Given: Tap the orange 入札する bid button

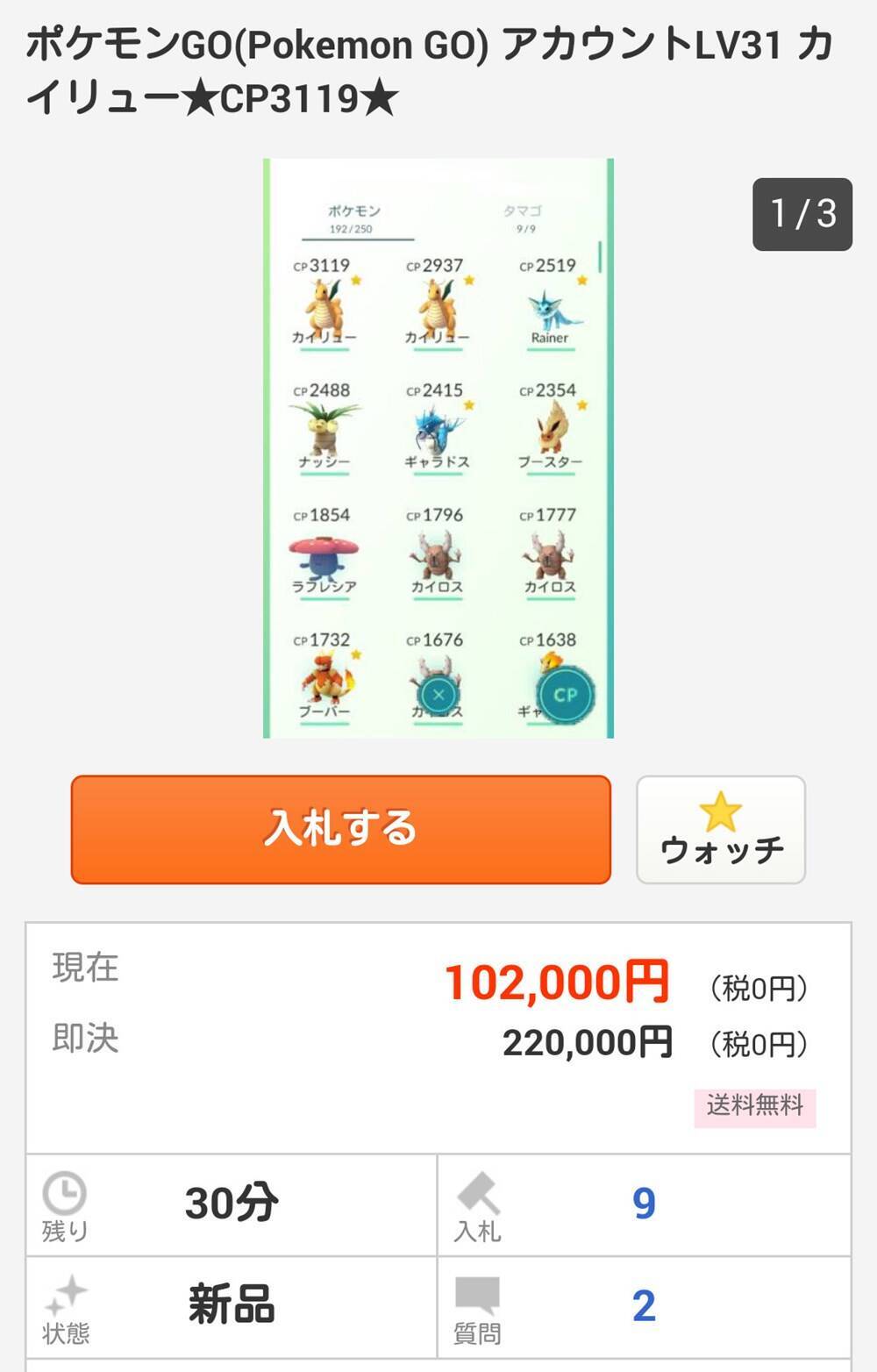Looking at the screenshot, I should click(x=340, y=829).
